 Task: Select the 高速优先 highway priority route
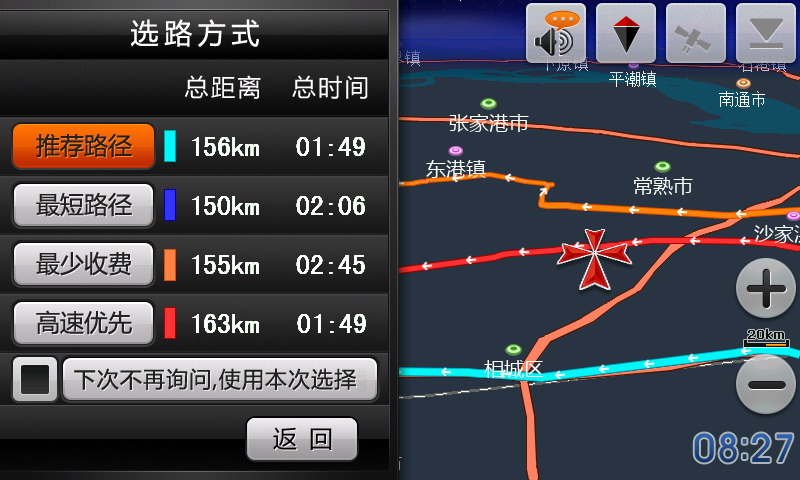coord(83,323)
